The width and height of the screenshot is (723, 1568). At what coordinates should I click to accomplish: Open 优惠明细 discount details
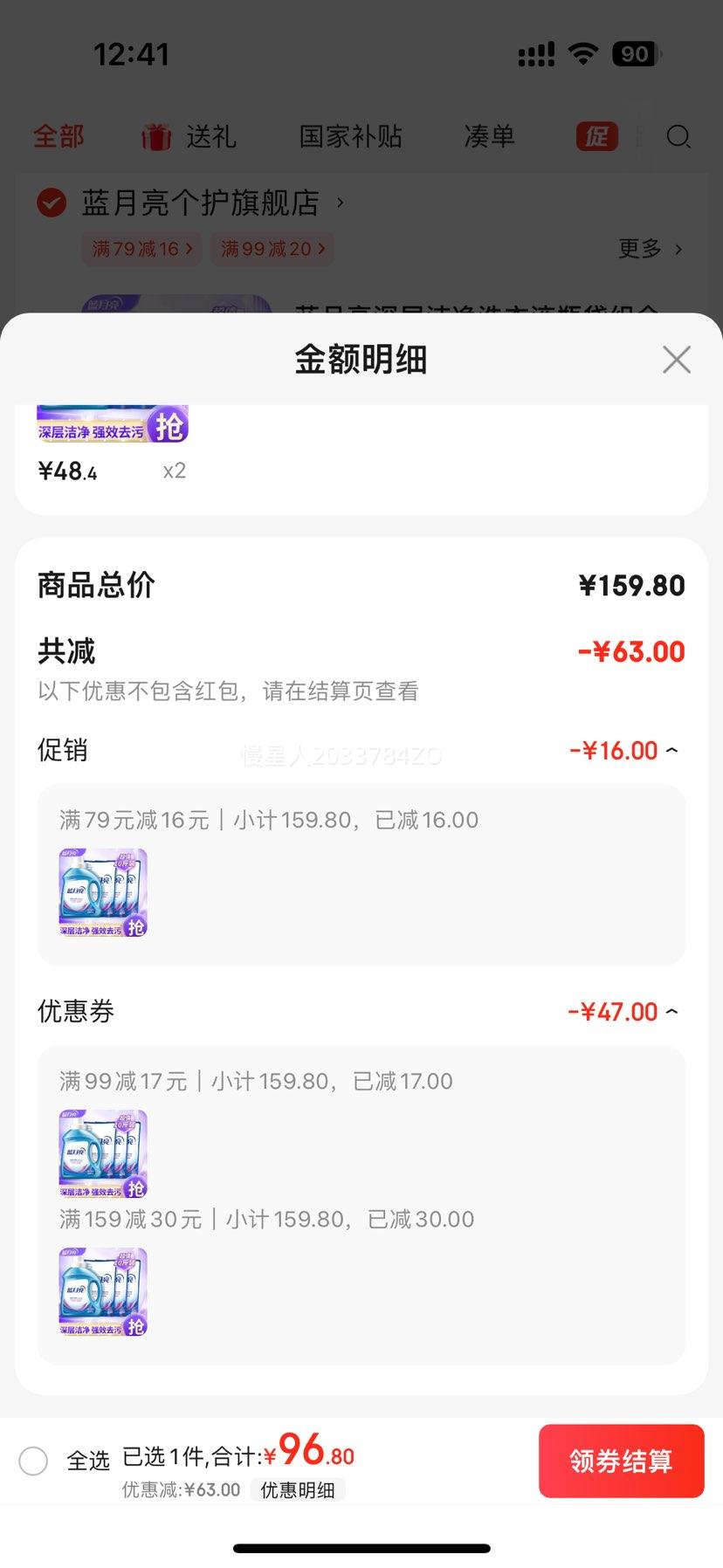point(298,1489)
